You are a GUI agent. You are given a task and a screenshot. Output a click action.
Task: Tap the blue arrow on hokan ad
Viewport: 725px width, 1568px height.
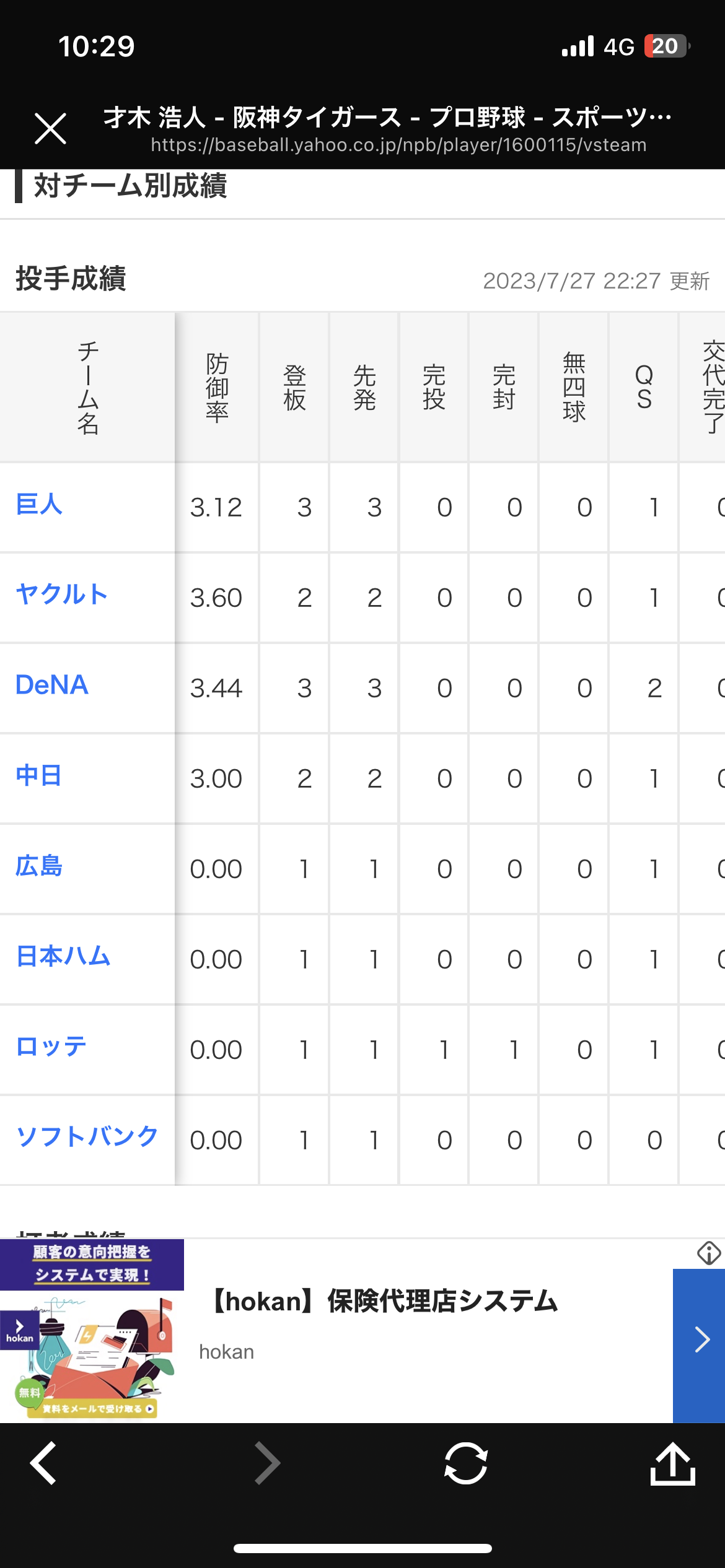point(699,1339)
